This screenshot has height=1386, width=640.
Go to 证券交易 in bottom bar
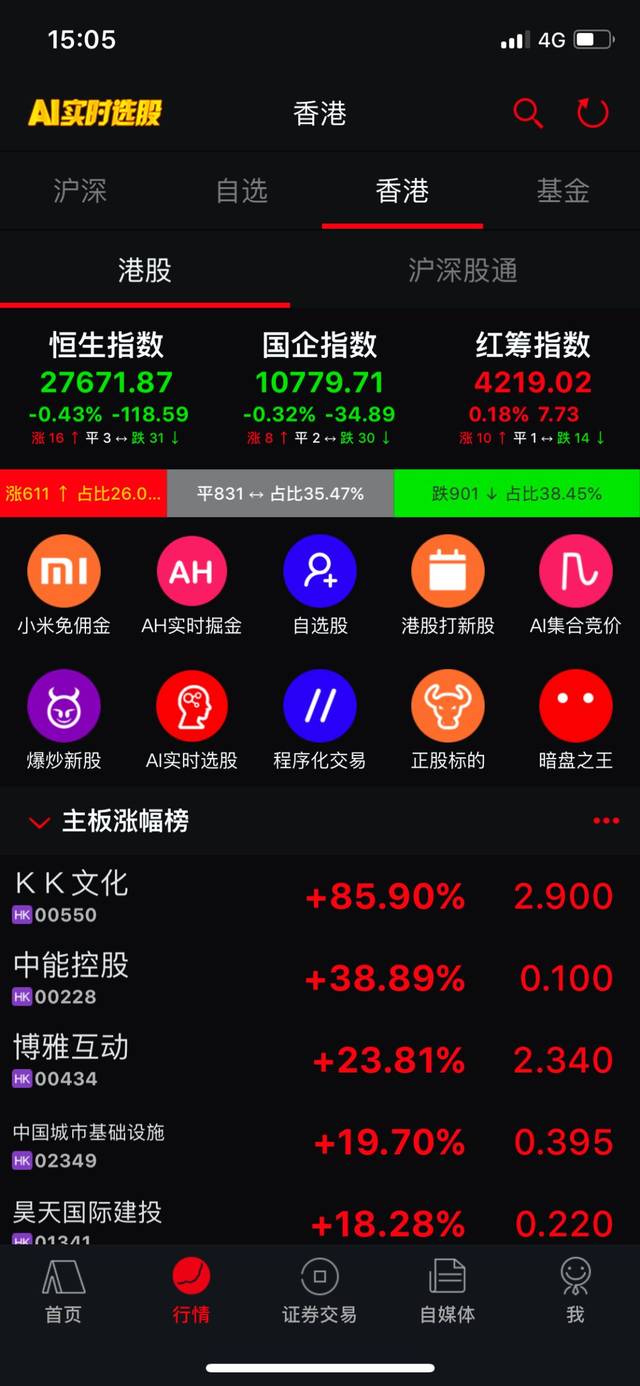click(x=319, y=1291)
